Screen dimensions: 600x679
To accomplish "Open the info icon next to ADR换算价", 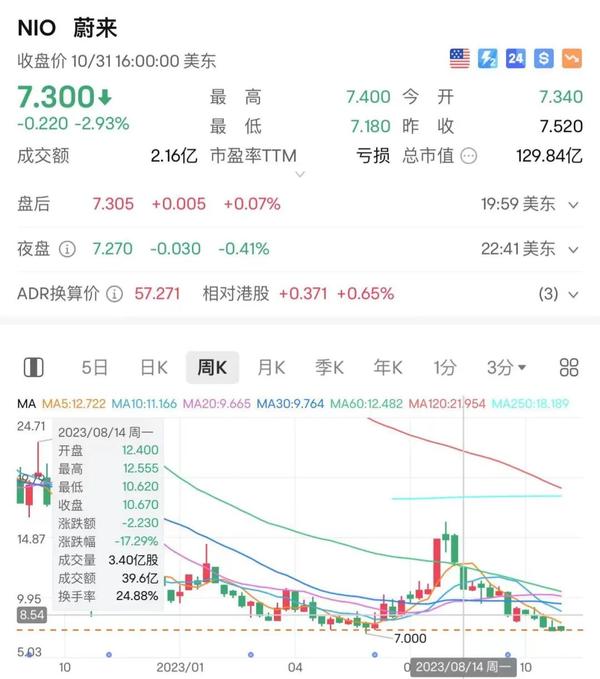I will click(115, 294).
